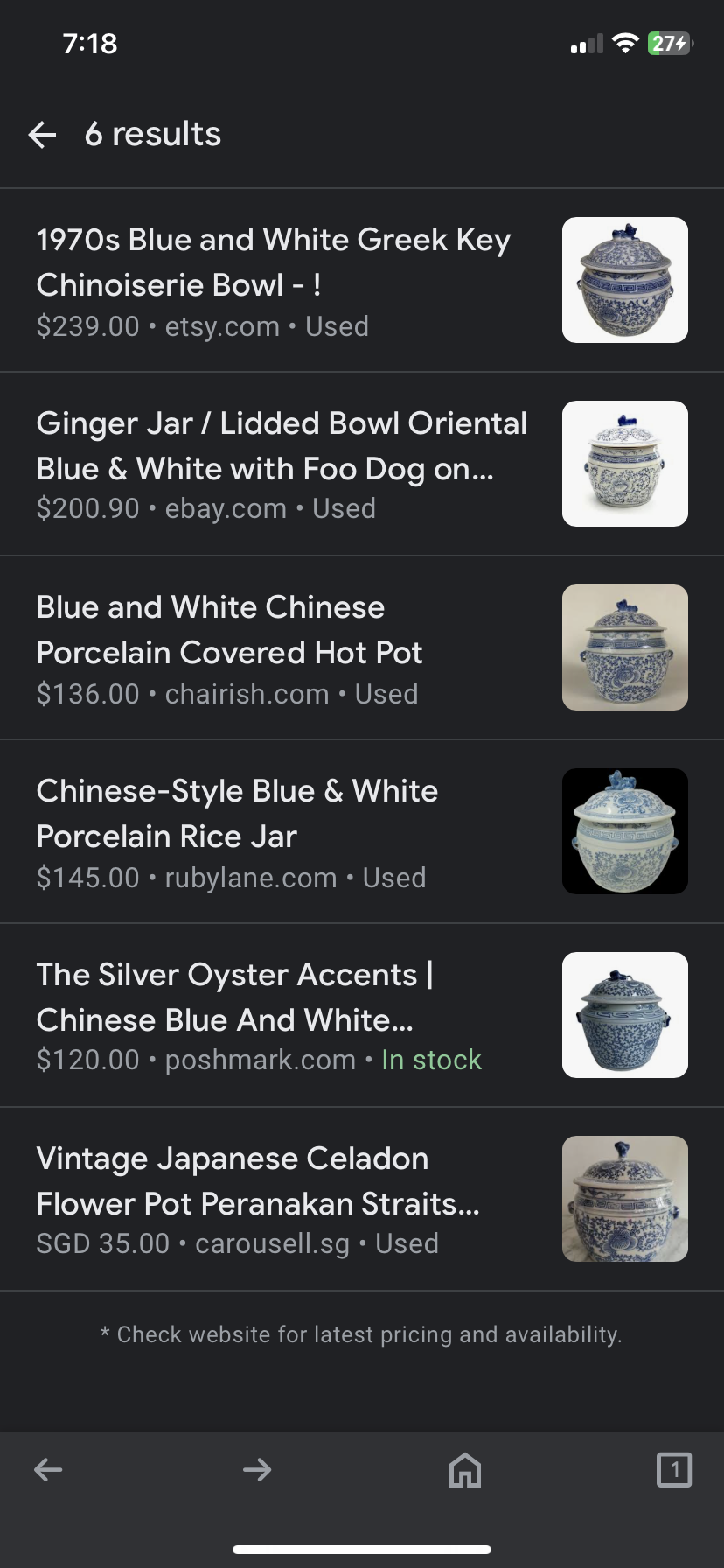Go back from the 6 results page
Viewport: 724px width, 1568px height.
[42, 135]
